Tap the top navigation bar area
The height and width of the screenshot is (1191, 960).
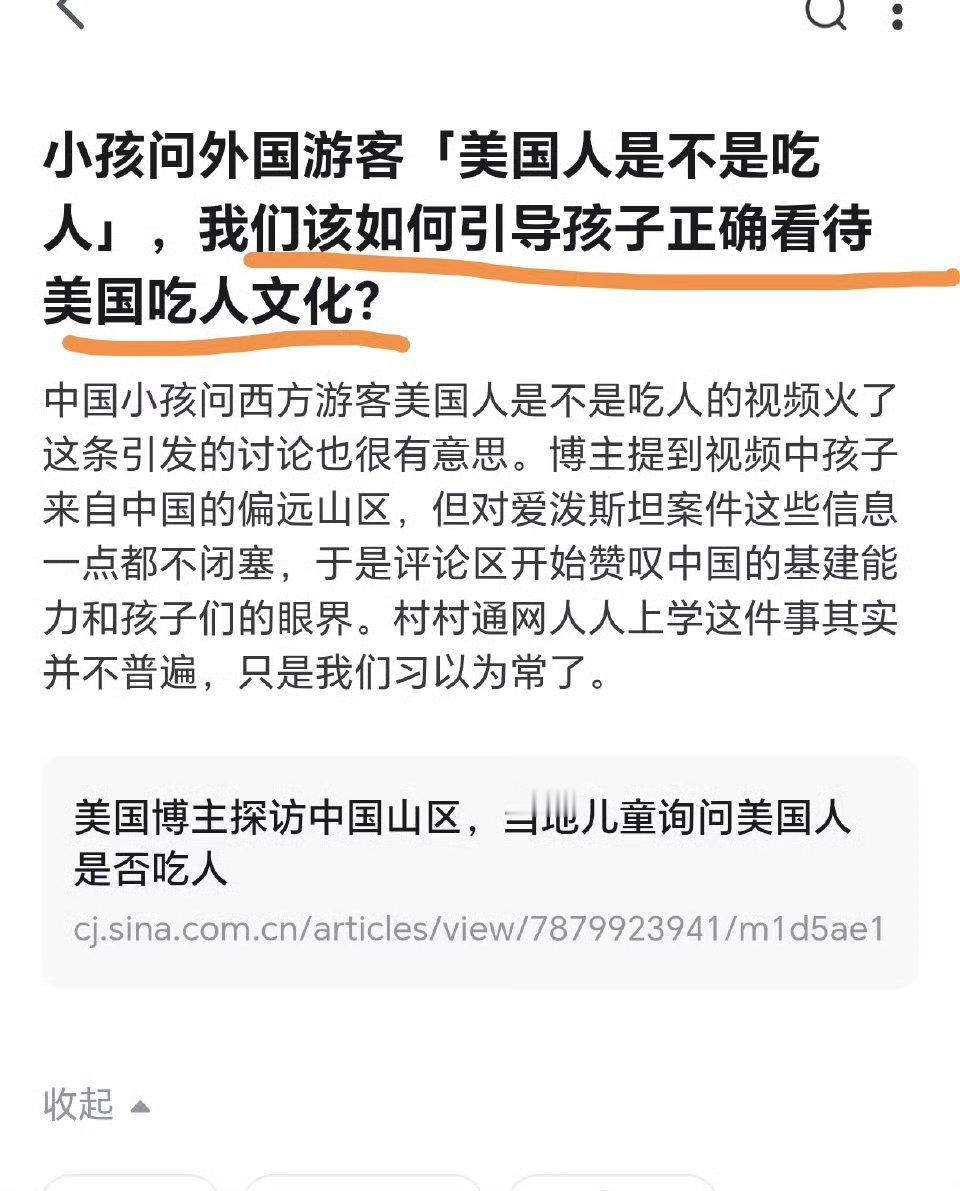tap(480, 16)
